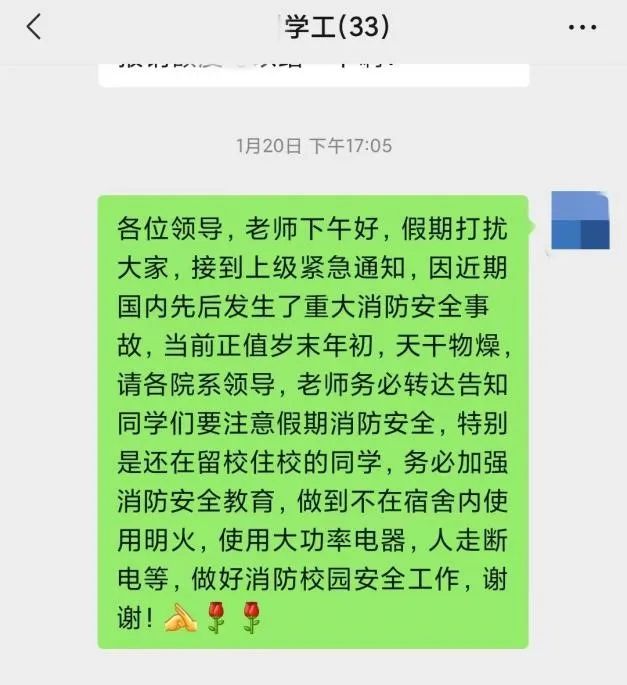Go back from the 学工 group chat
The height and width of the screenshot is (685, 627).
click(34, 27)
